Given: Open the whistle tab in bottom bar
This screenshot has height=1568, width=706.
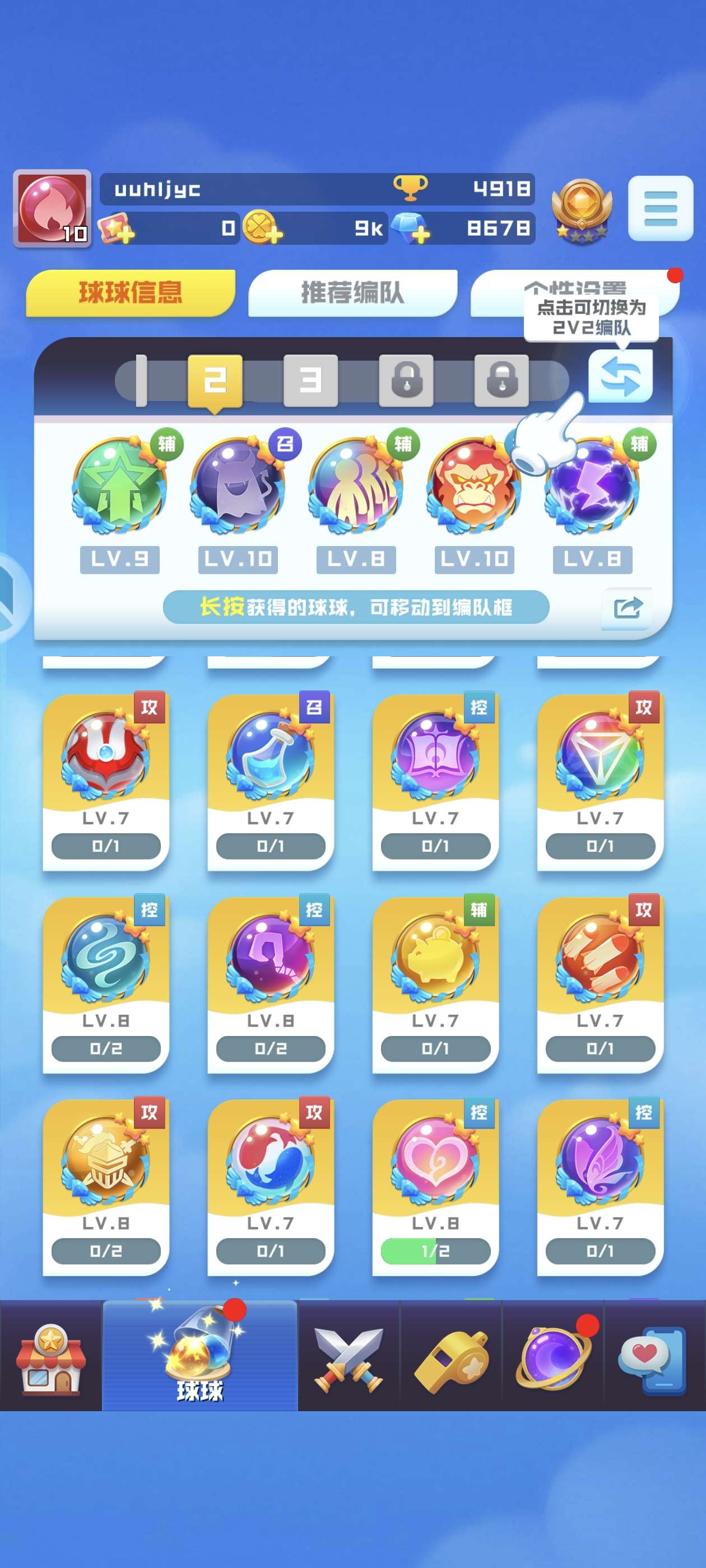Looking at the screenshot, I should [450, 1359].
